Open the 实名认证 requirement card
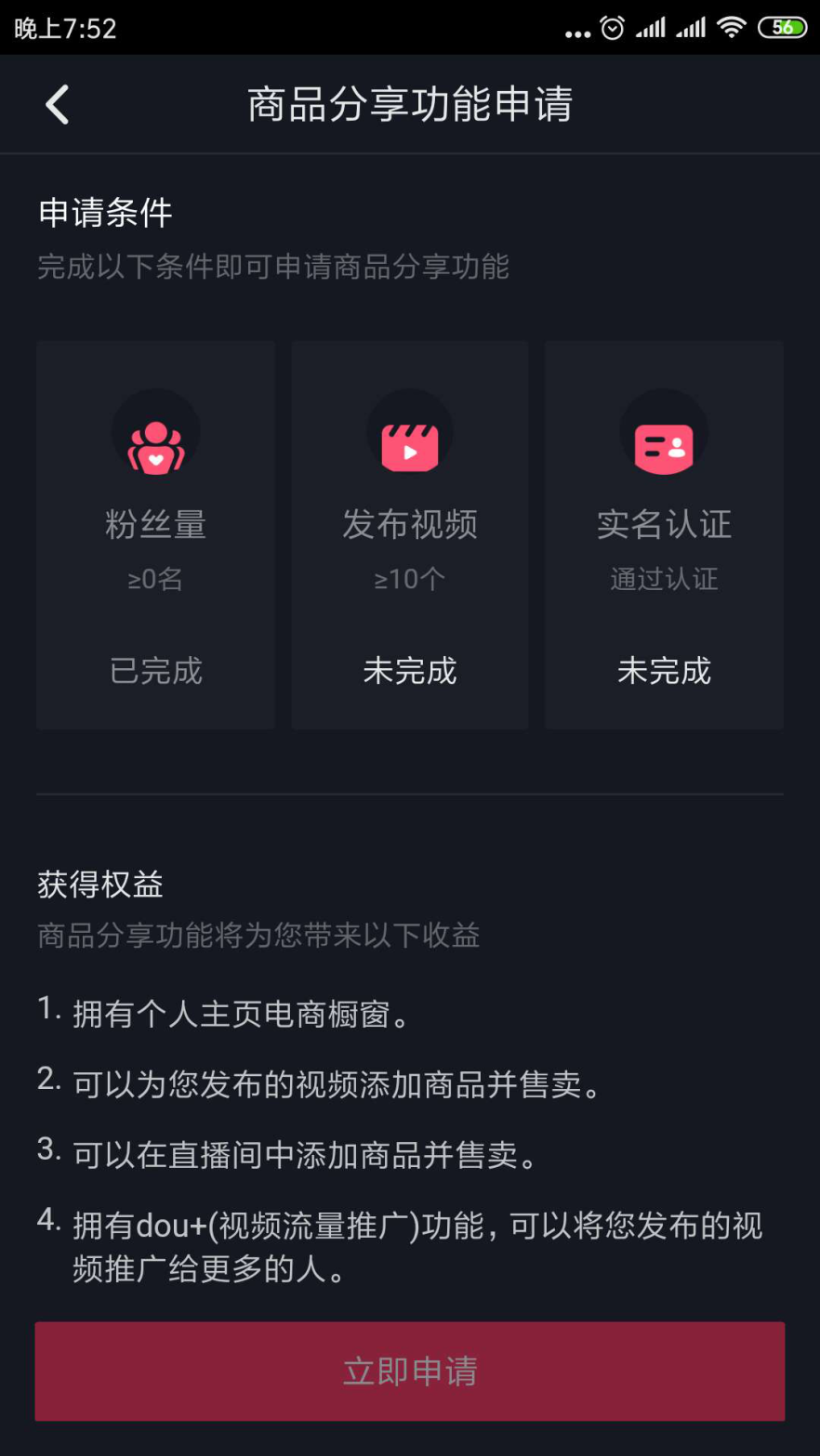Viewport: 820px width, 1456px height. [x=664, y=534]
